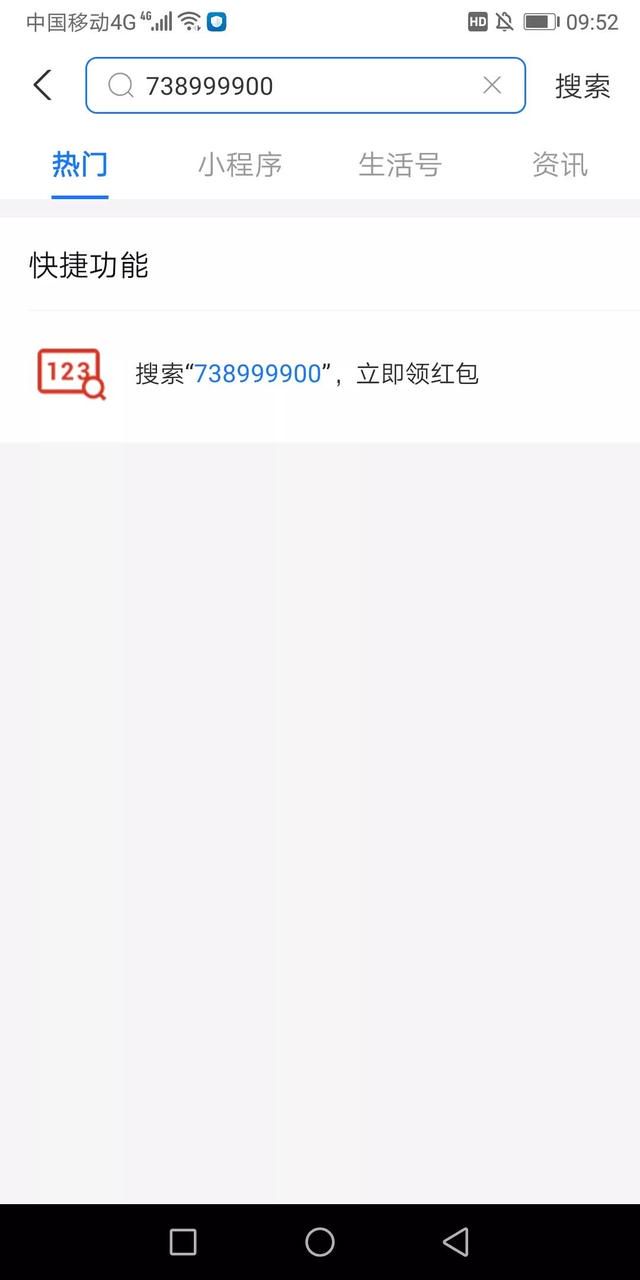The image size is (640, 1280).
Task: Go back using the top-left arrow
Action: coord(42,86)
